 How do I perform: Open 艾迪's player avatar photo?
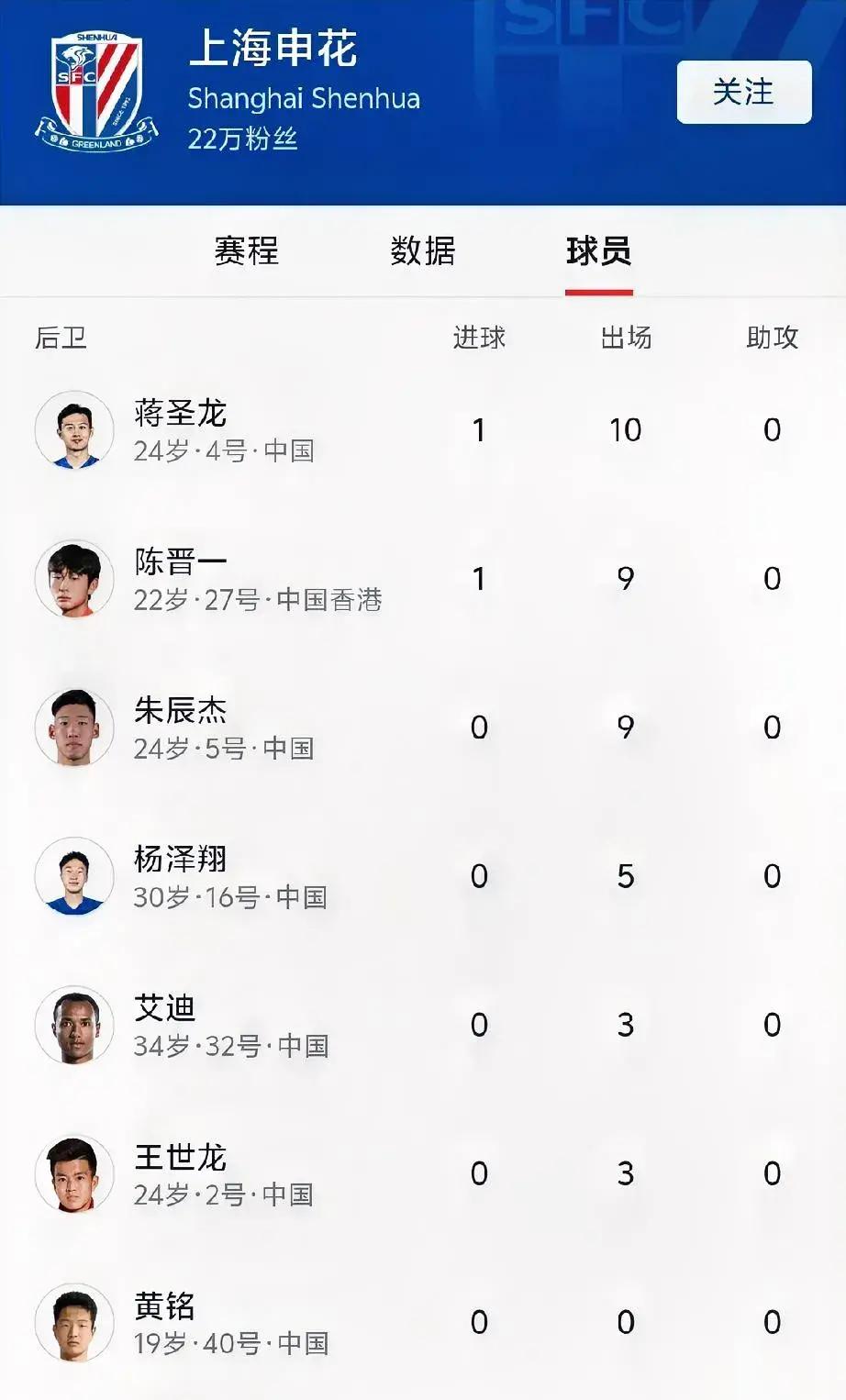click(75, 1025)
